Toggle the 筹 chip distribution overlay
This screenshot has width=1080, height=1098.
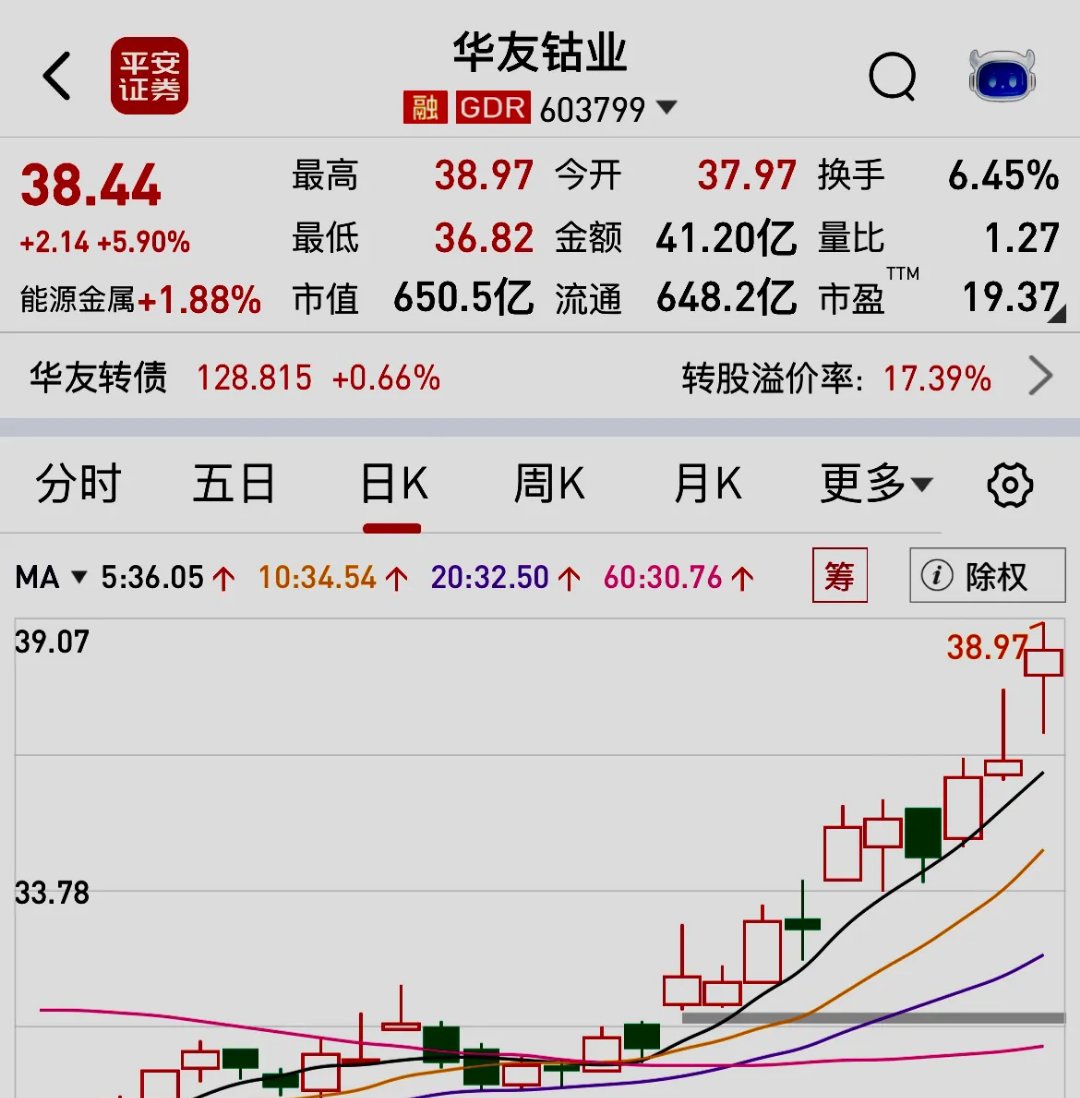click(840, 577)
